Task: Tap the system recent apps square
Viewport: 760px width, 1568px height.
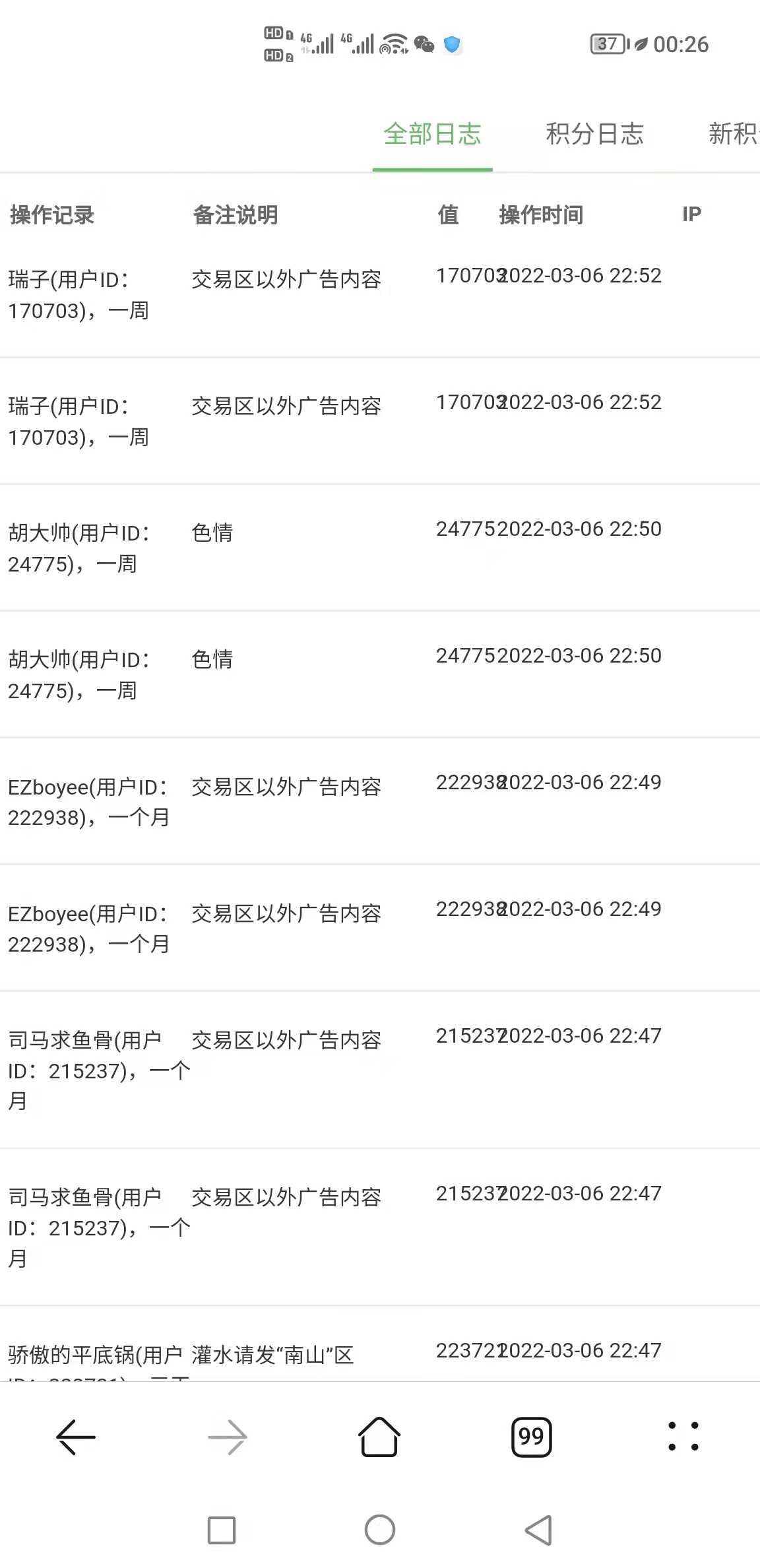Action: (x=222, y=1530)
